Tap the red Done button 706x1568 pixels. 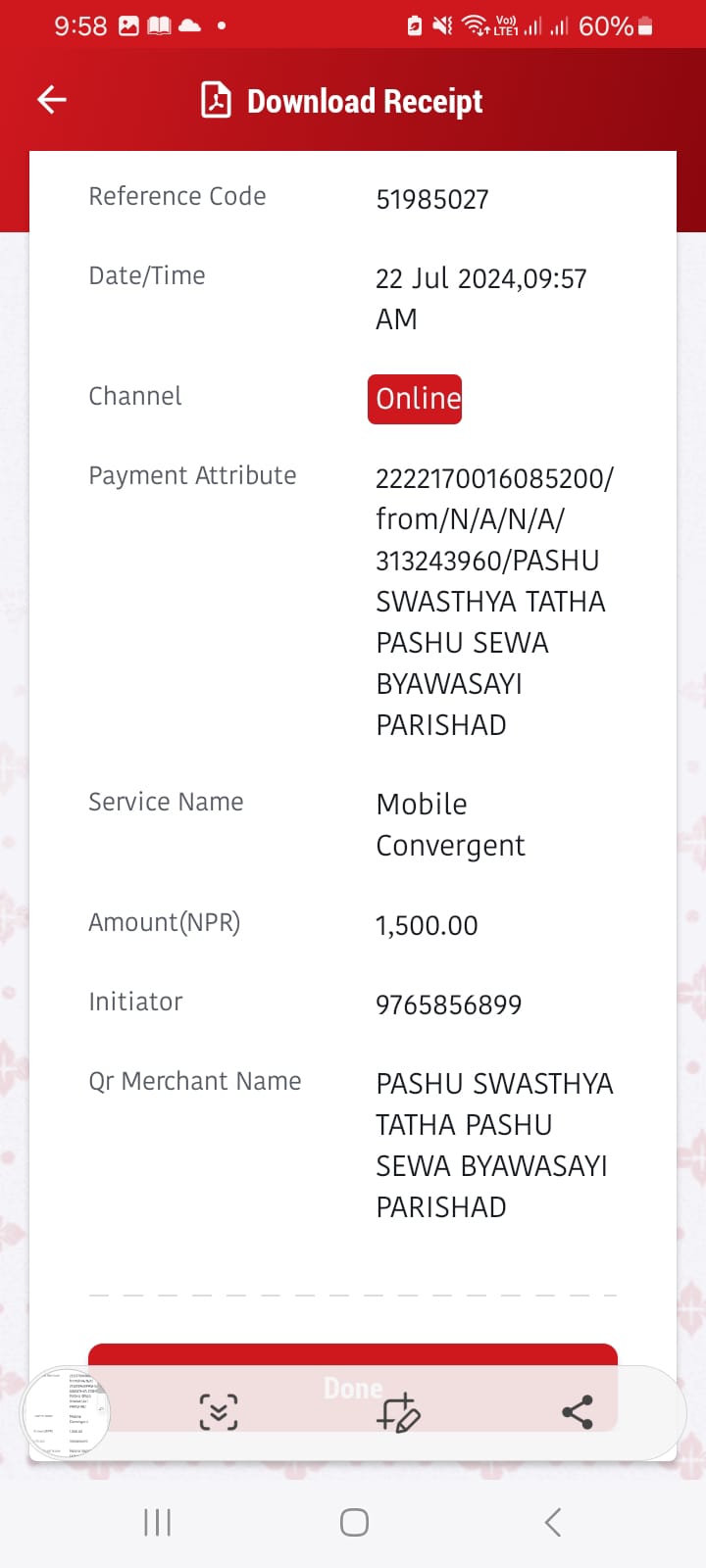pos(353,1387)
